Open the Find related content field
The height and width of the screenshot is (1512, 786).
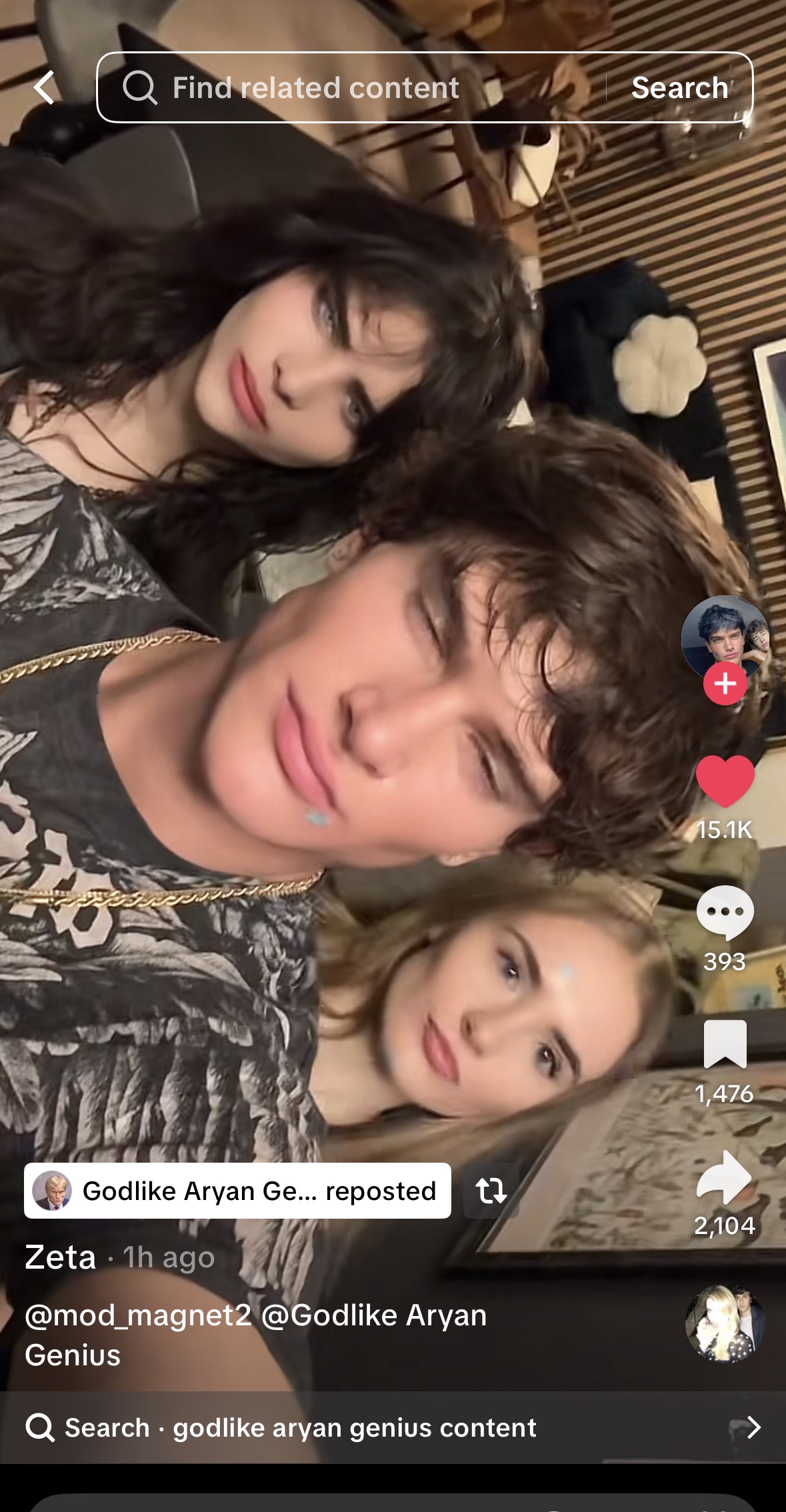[x=347, y=87]
